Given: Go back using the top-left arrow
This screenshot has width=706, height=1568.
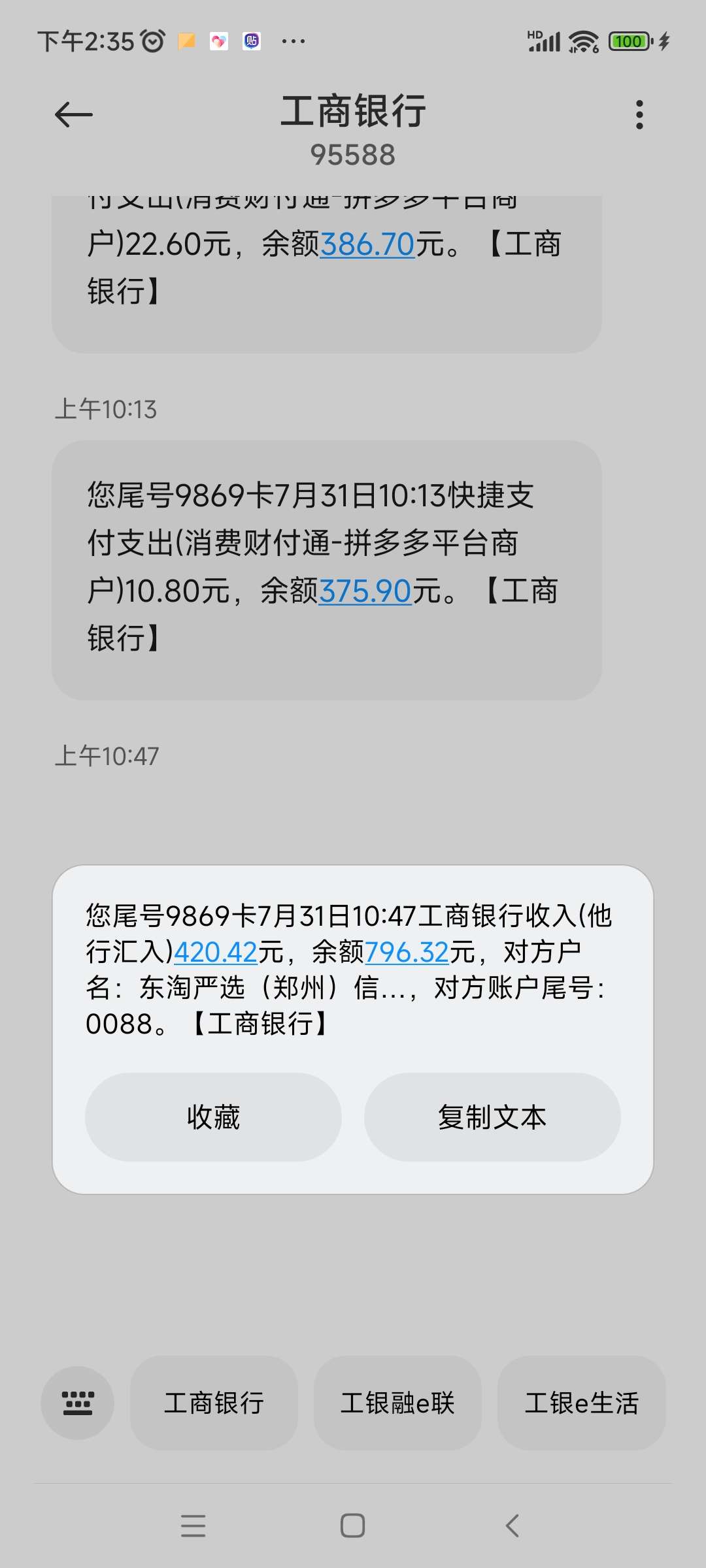Looking at the screenshot, I should 74,115.
